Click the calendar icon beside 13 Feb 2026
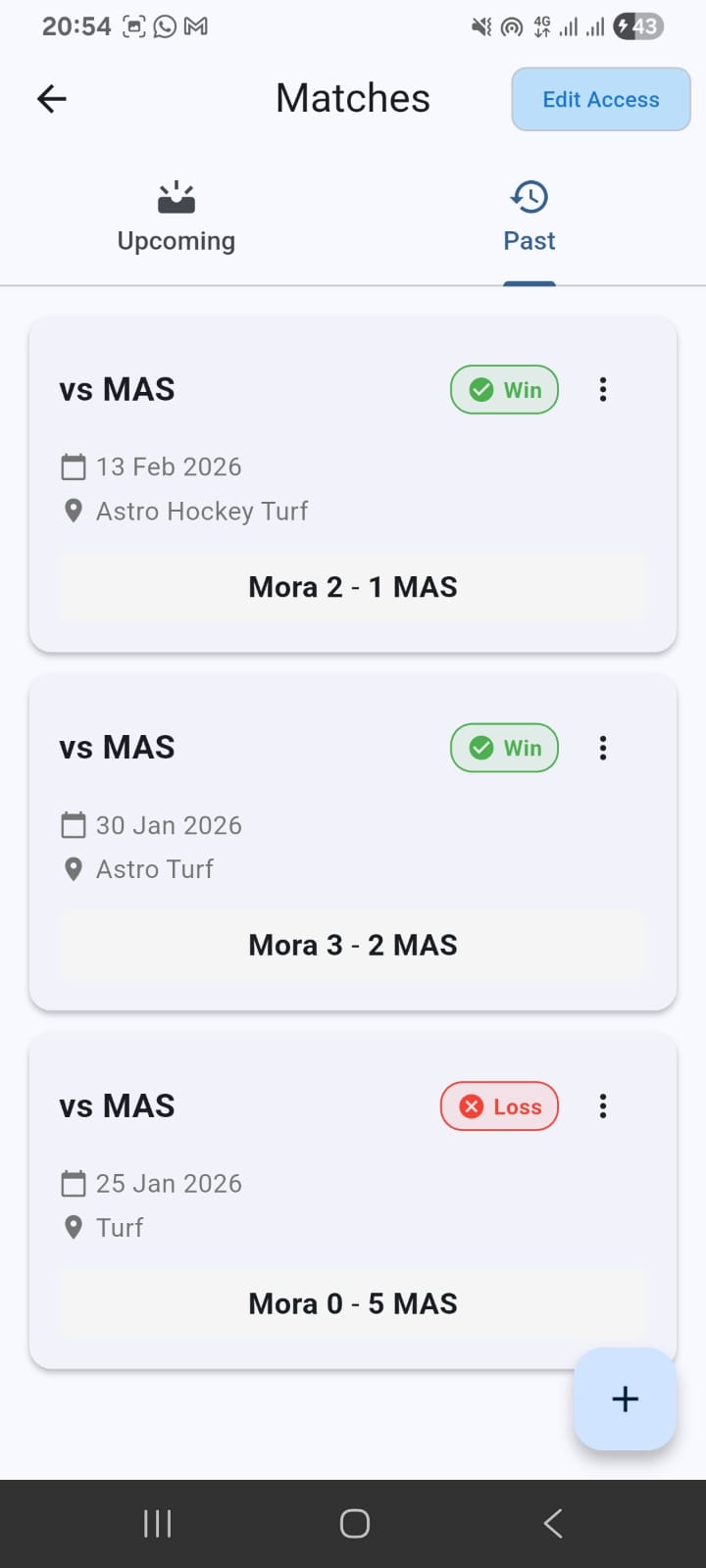706x1568 pixels. click(x=73, y=466)
